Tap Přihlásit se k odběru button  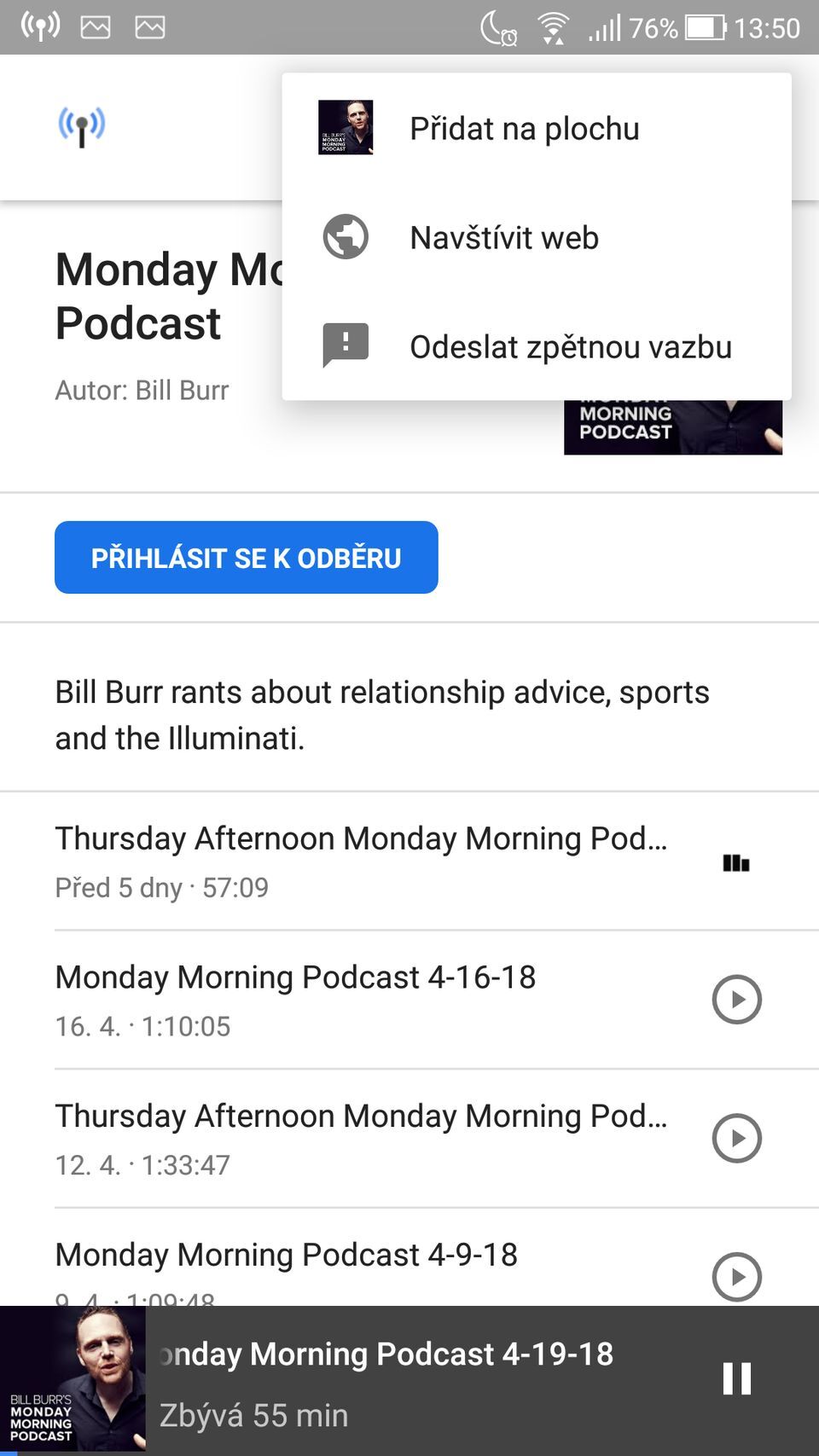pos(246,558)
